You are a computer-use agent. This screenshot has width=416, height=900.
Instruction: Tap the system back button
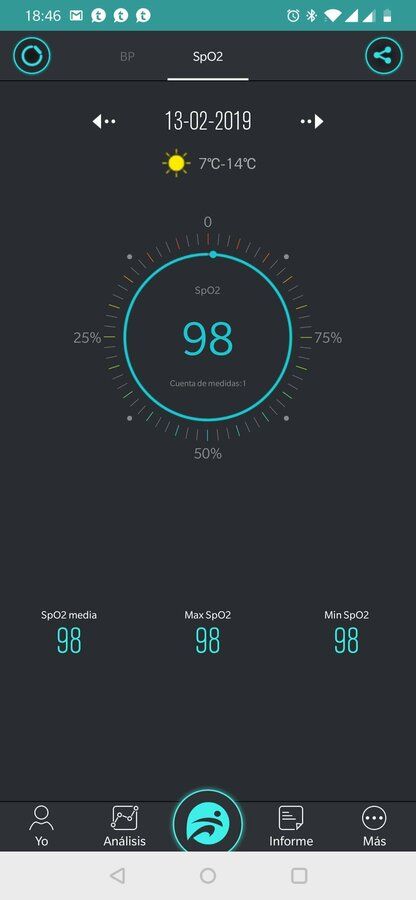pyautogui.click(x=117, y=875)
